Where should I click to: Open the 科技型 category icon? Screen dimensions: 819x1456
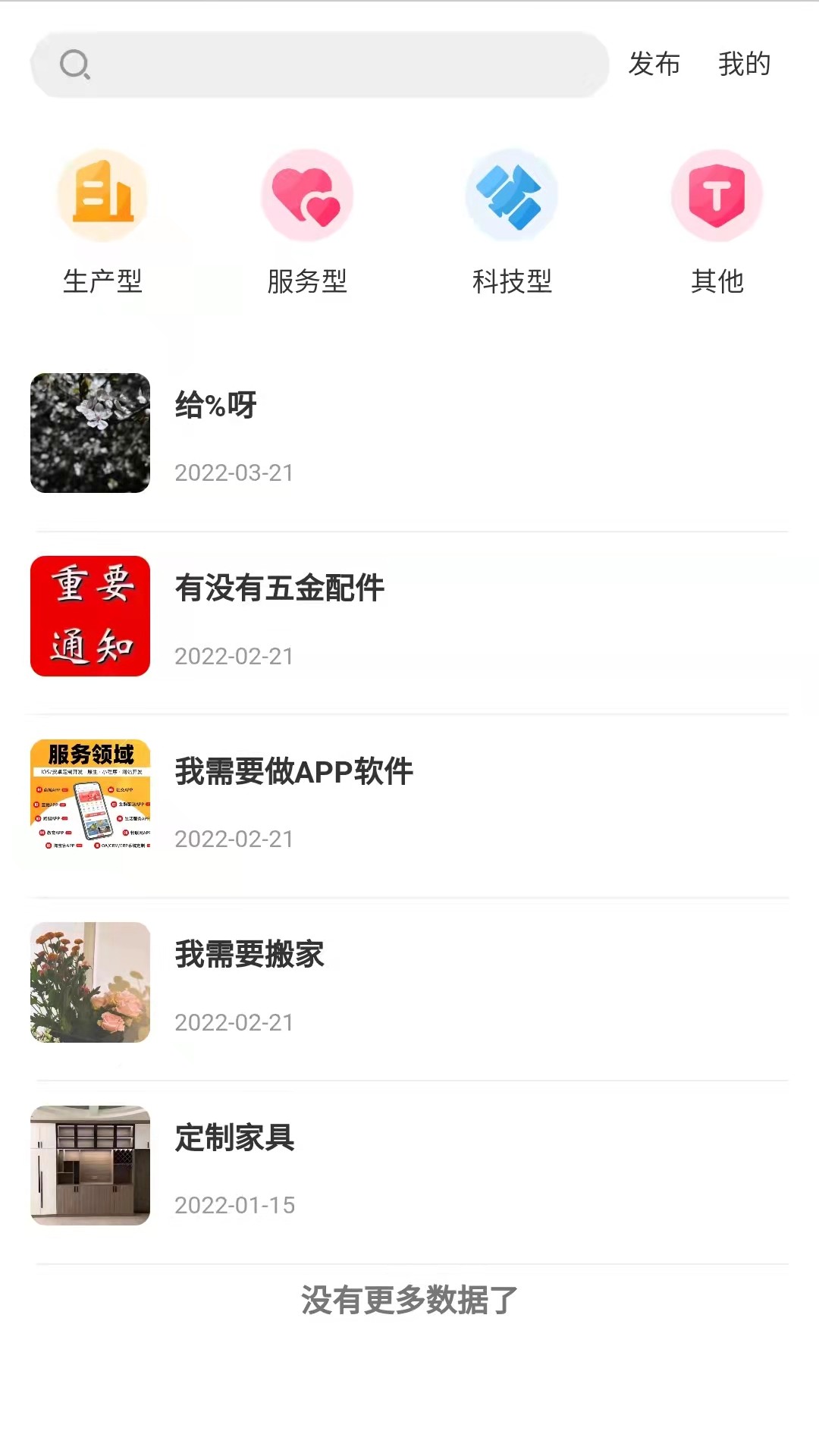[512, 194]
